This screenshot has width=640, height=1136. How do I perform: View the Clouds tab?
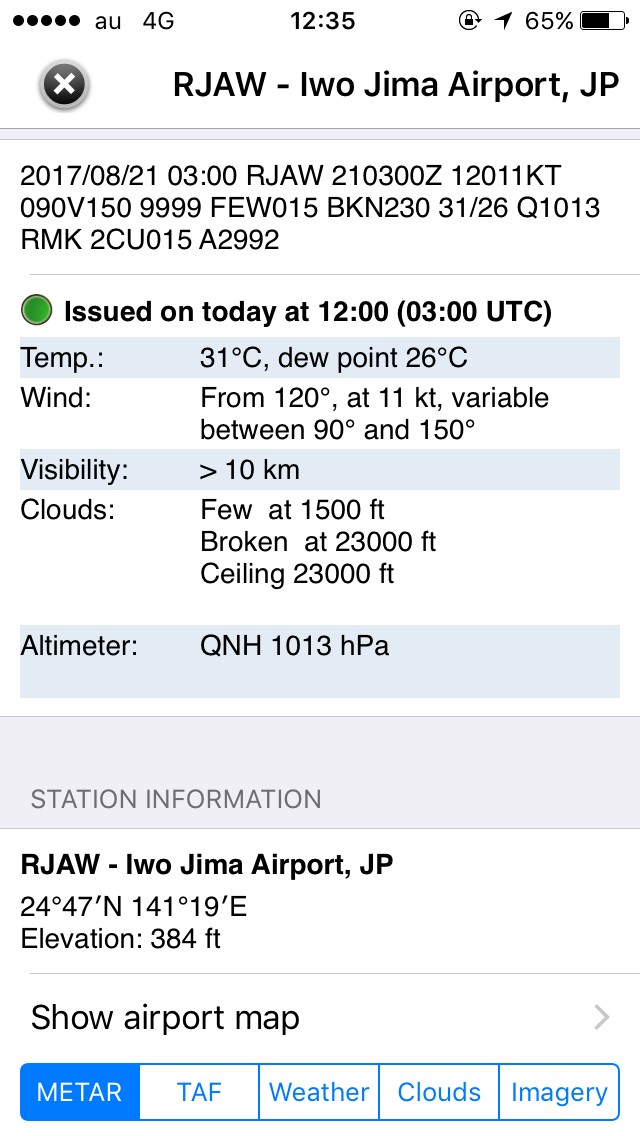(x=439, y=1092)
